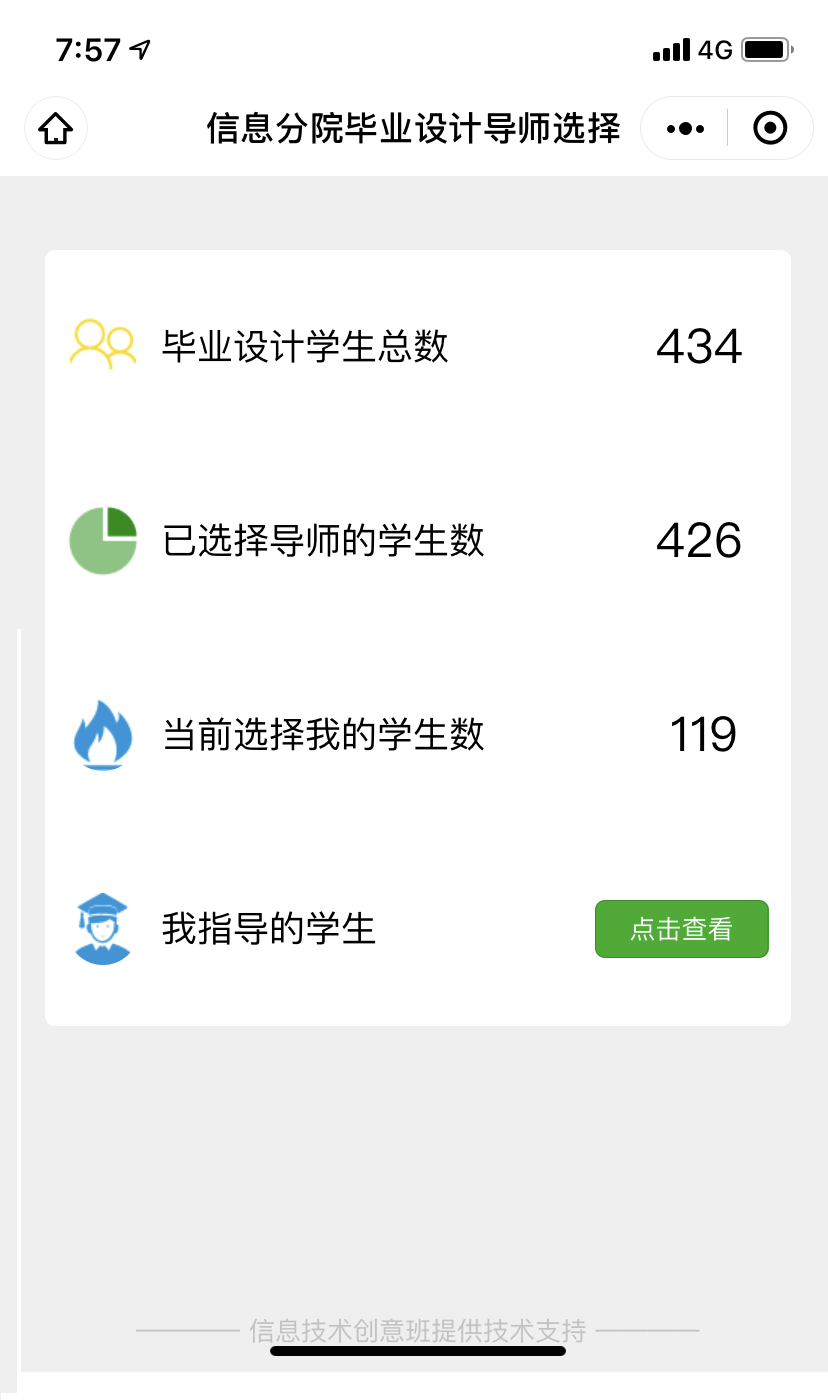The height and width of the screenshot is (1400, 828).
Task: Go to the mini program home
Action: tap(56, 128)
